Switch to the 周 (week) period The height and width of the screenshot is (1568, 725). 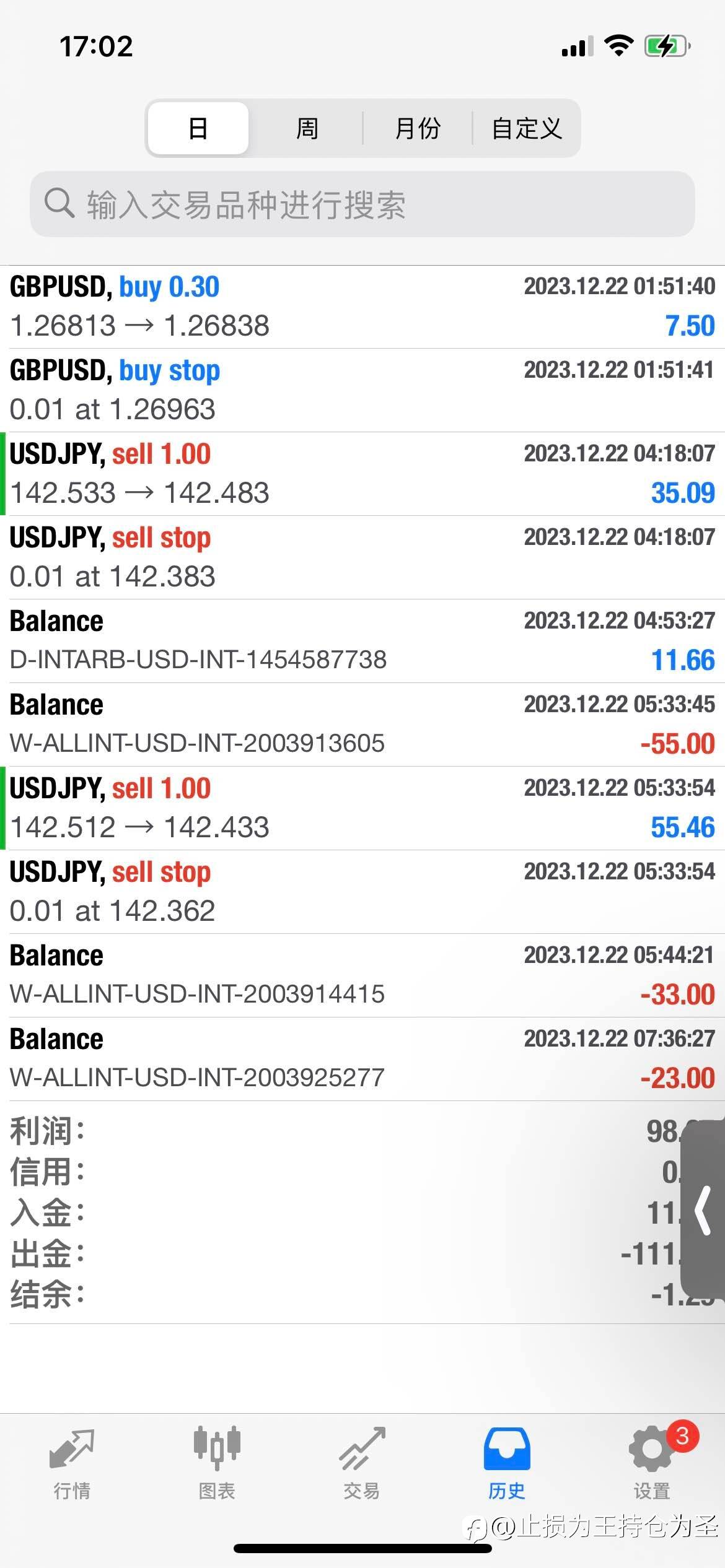point(307,128)
